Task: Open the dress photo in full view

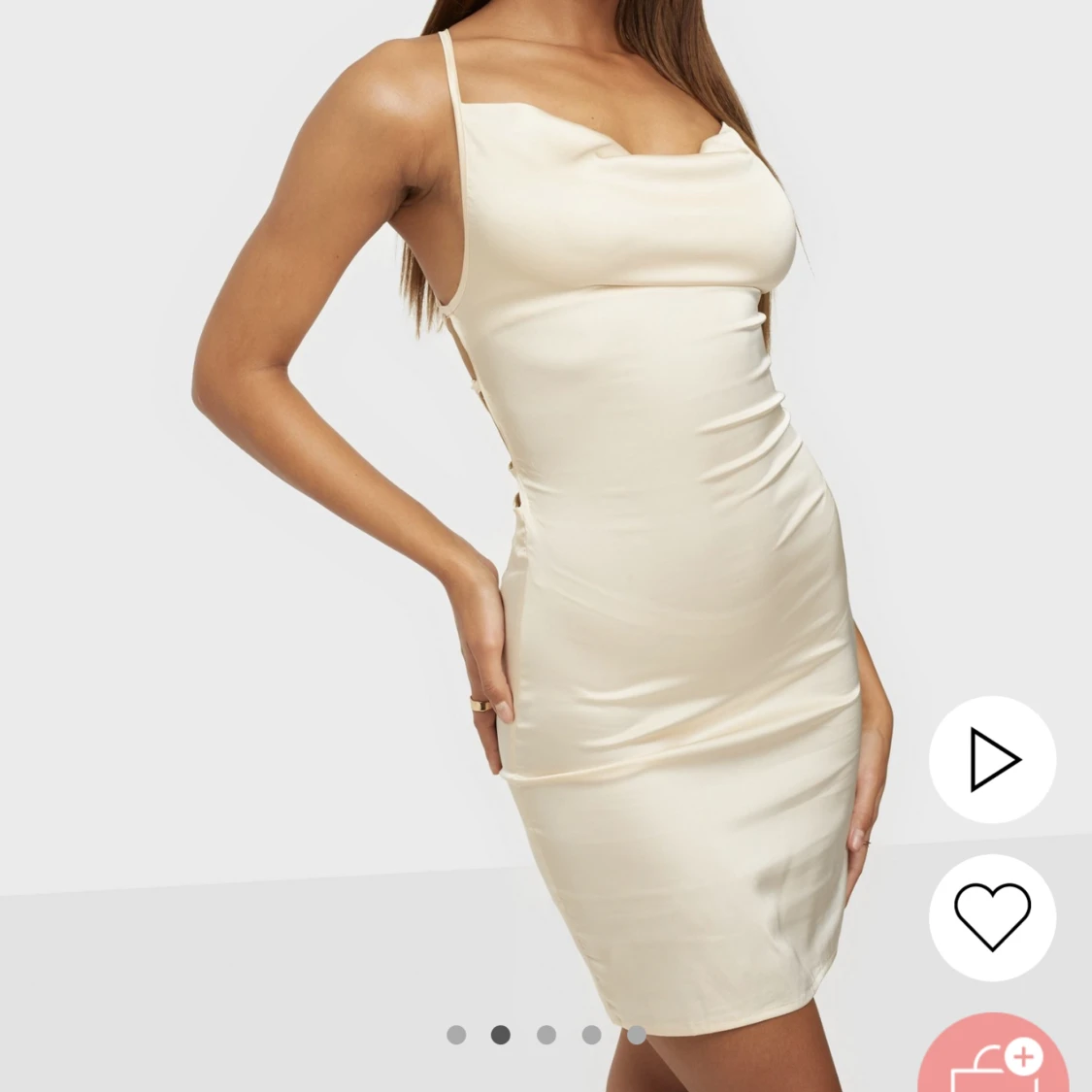Action: tap(582, 485)
